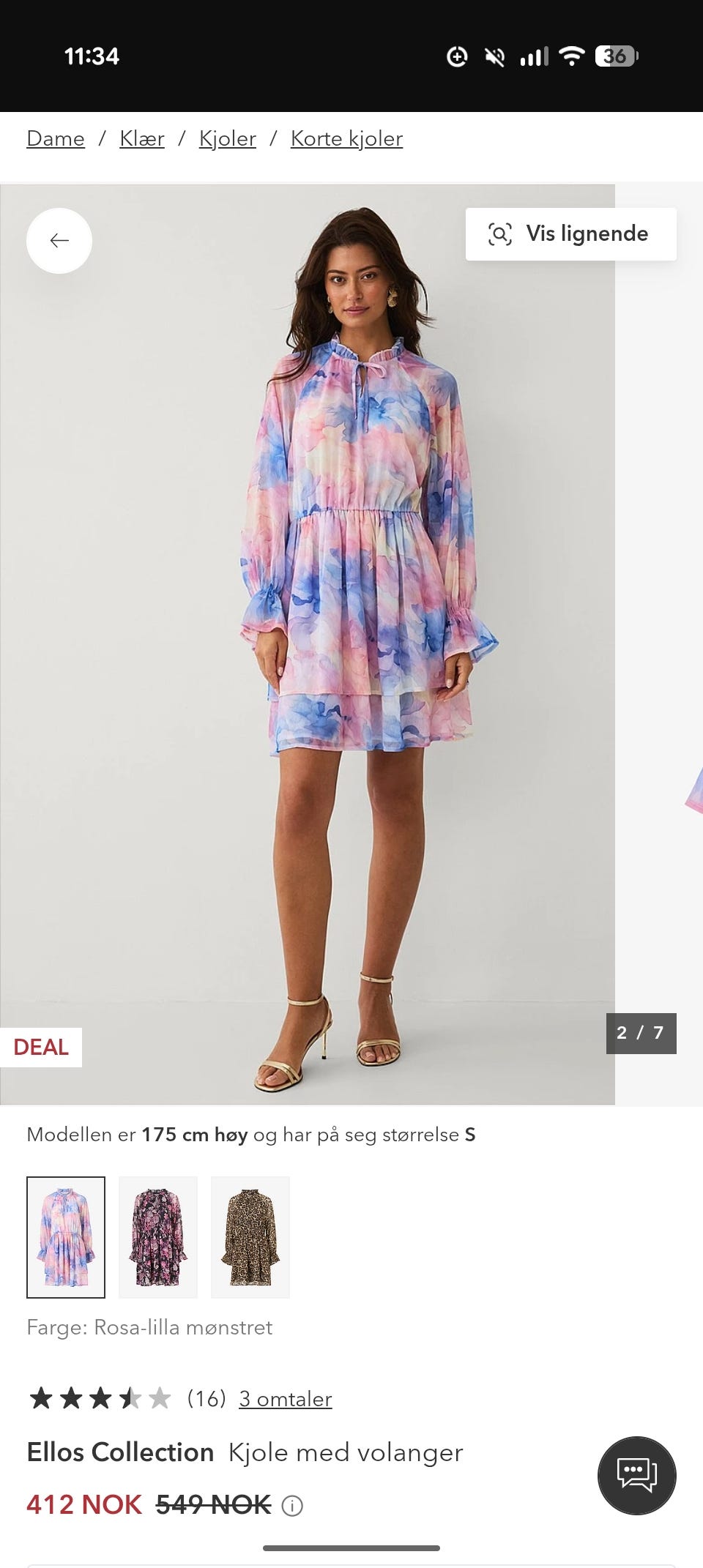Read the 3 omtaler reviews
The height and width of the screenshot is (1568, 703).
pyautogui.click(x=286, y=1399)
